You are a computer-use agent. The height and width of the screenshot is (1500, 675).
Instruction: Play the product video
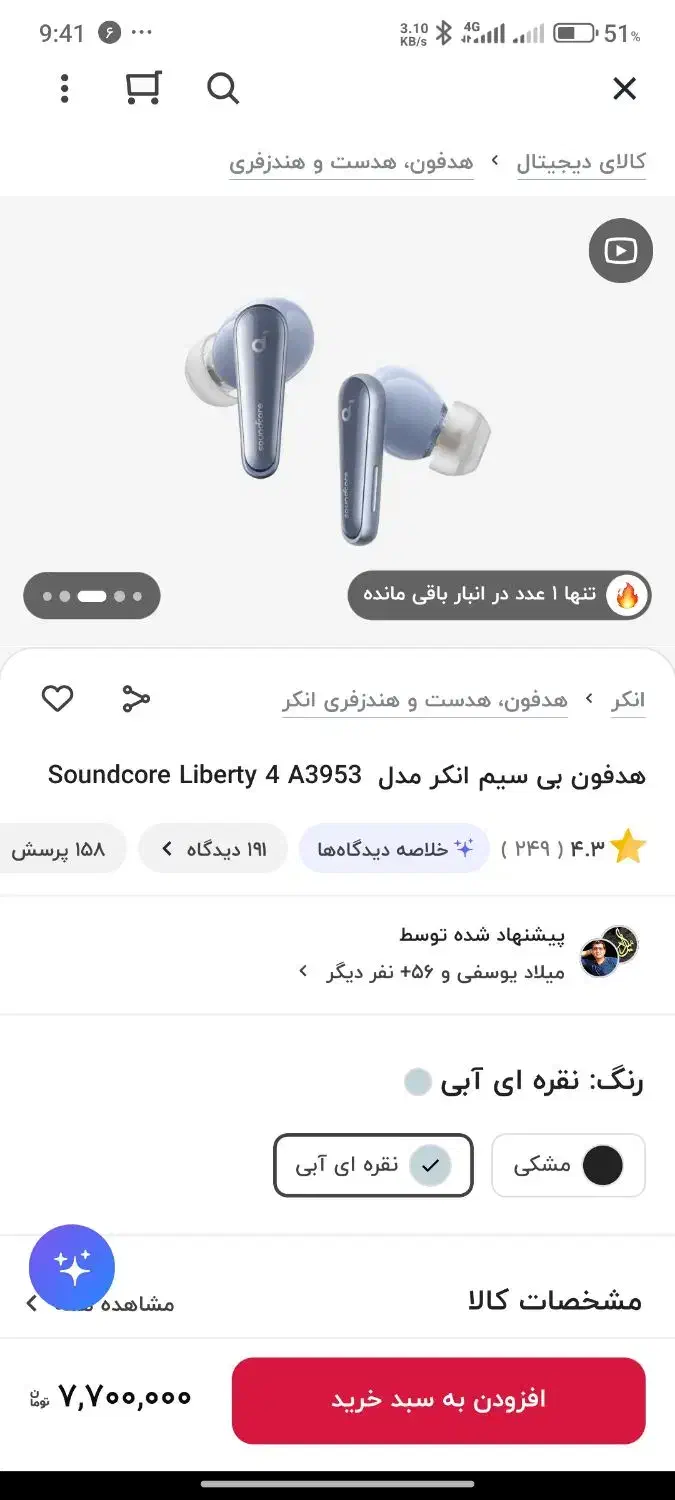(x=620, y=250)
